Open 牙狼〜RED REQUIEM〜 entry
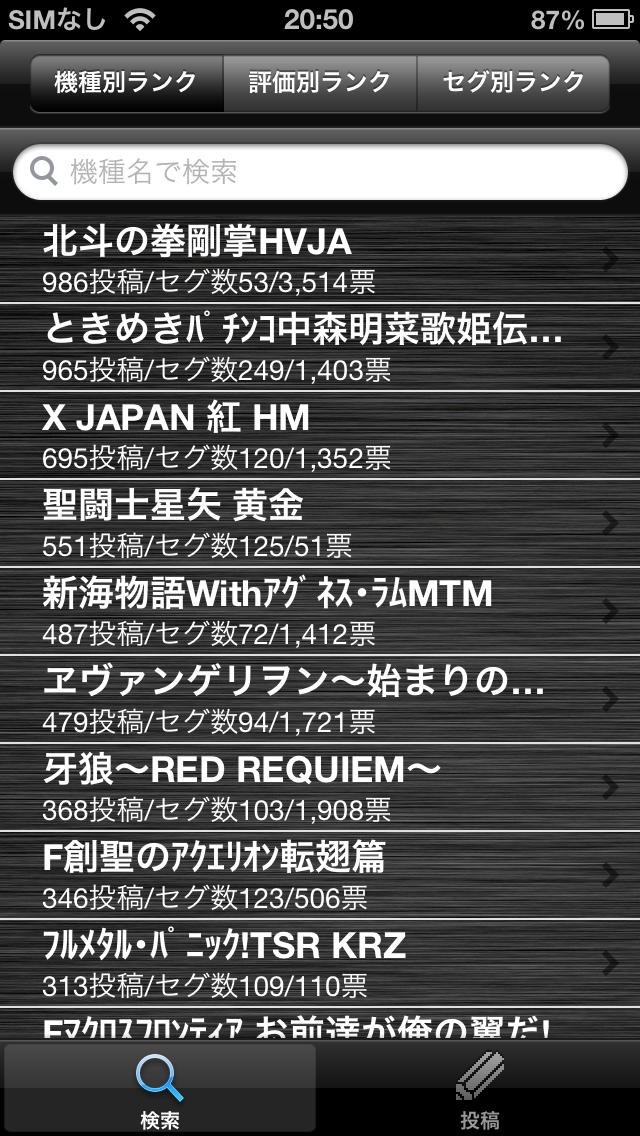The height and width of the screenshot is (1136, 640). tap(320, 786)
